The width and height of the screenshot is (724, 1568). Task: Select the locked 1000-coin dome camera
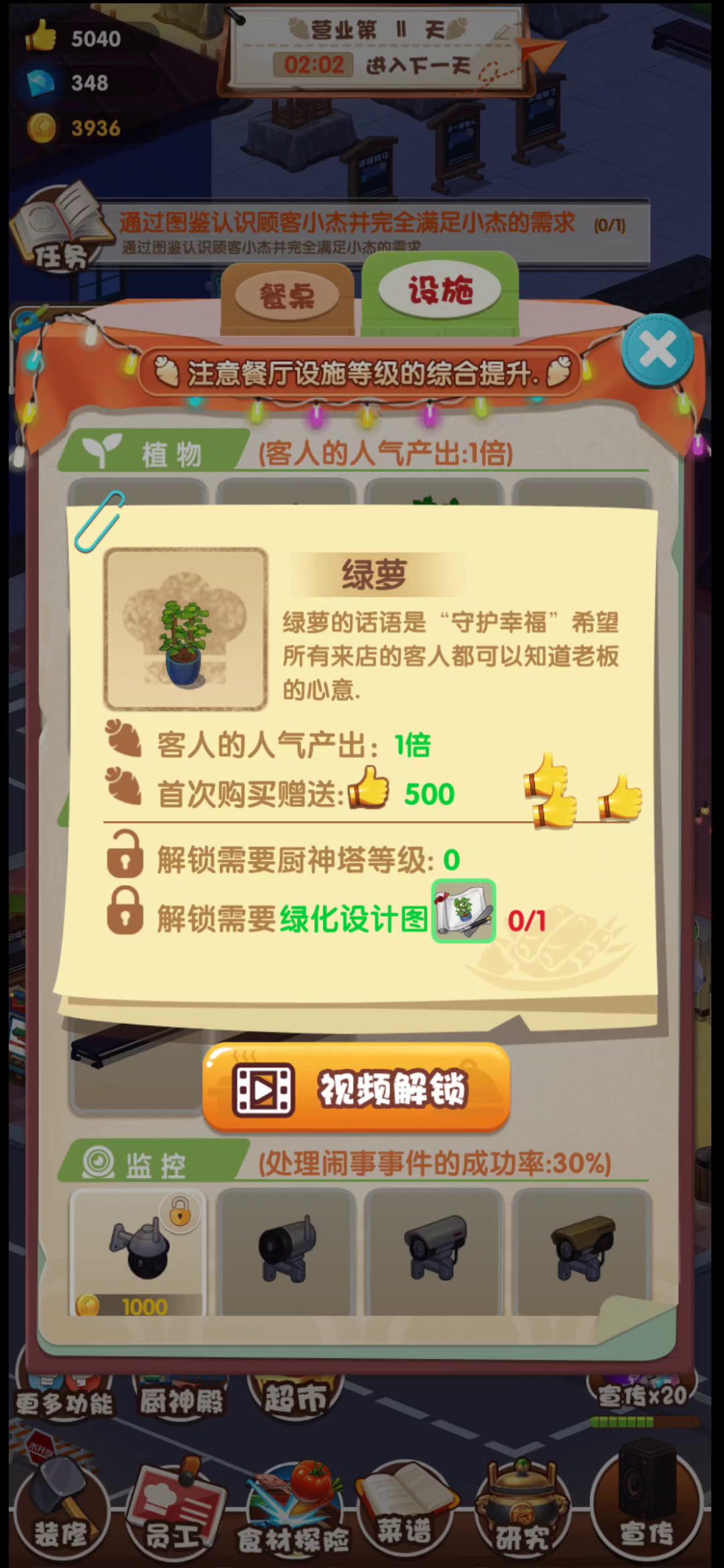[138, 1252]
